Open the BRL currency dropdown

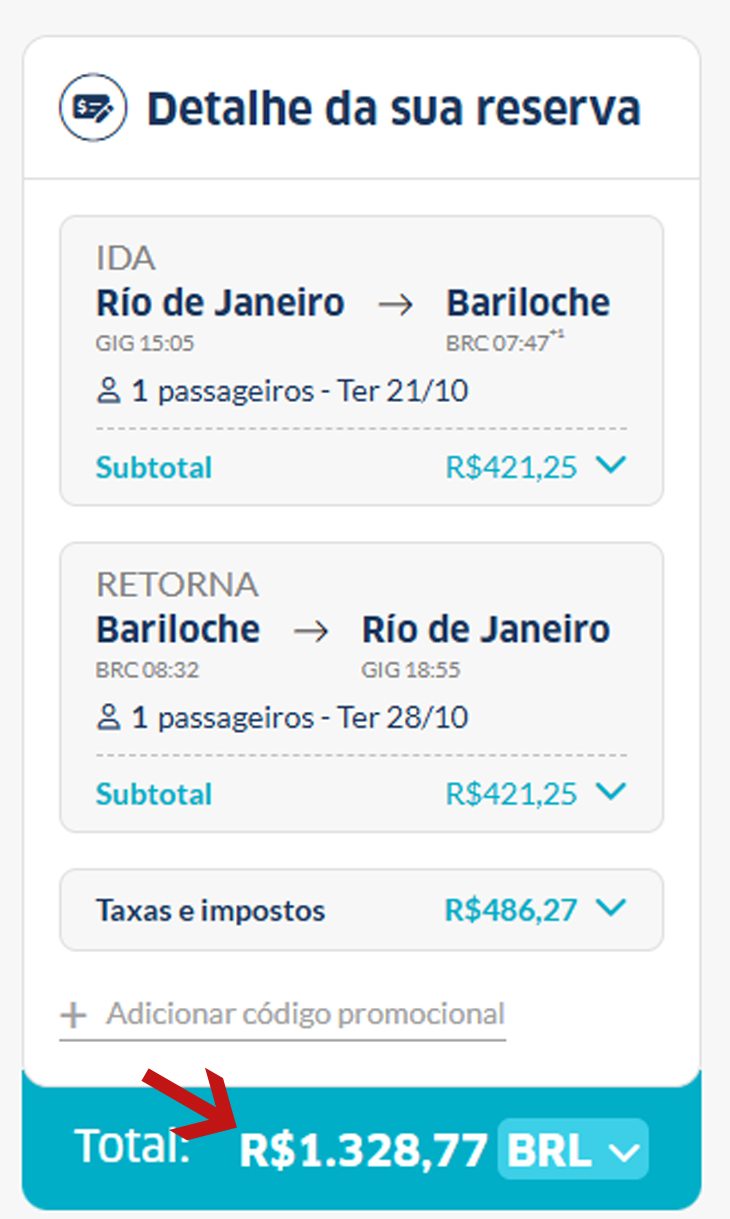(x=573, y=1149)
